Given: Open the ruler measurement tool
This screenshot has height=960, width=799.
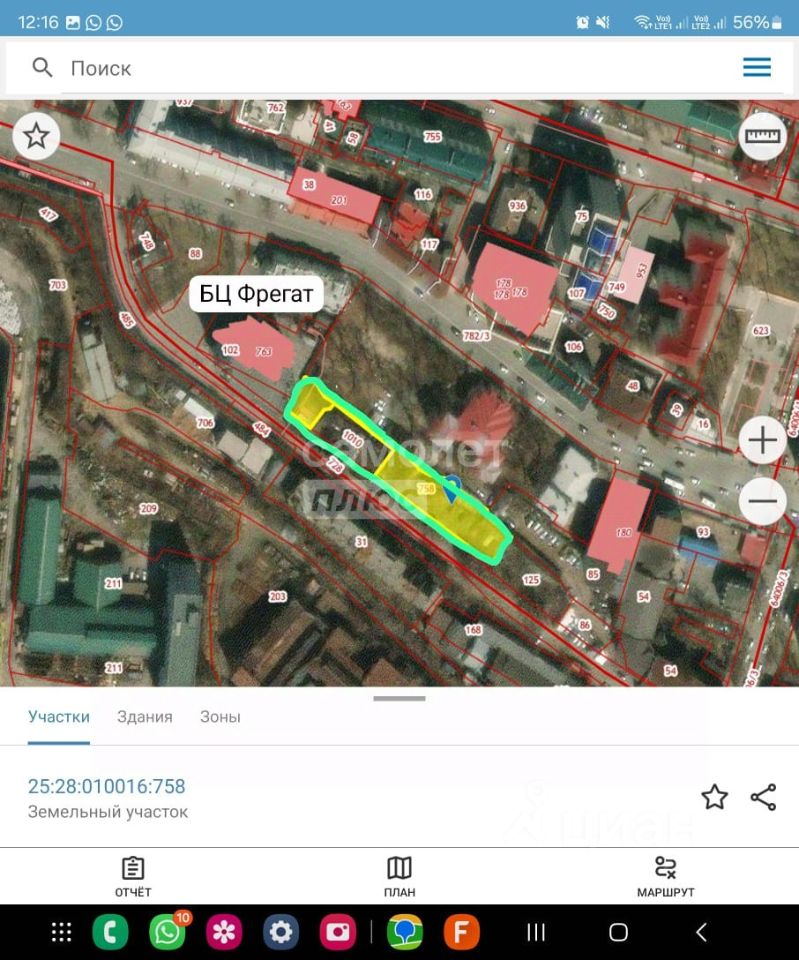Looking at the screenshot, I should pos(762,136).
